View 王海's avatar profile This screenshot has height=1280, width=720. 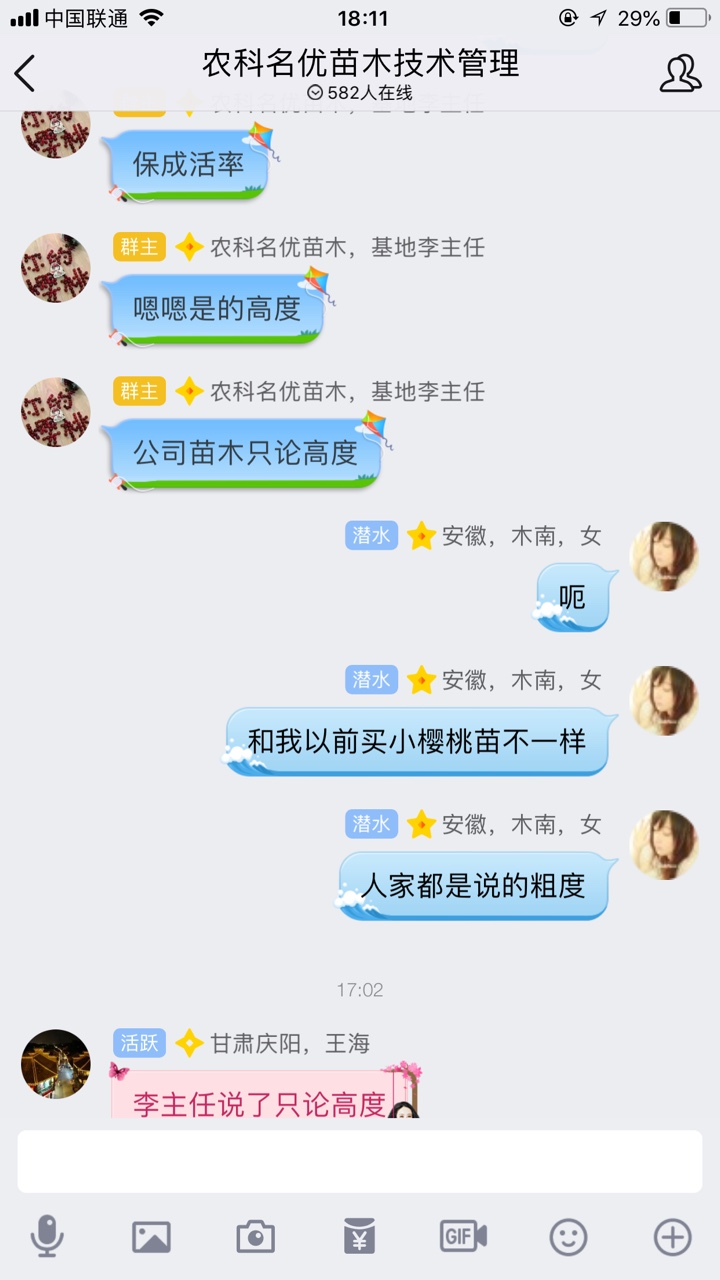(56, 1064)
